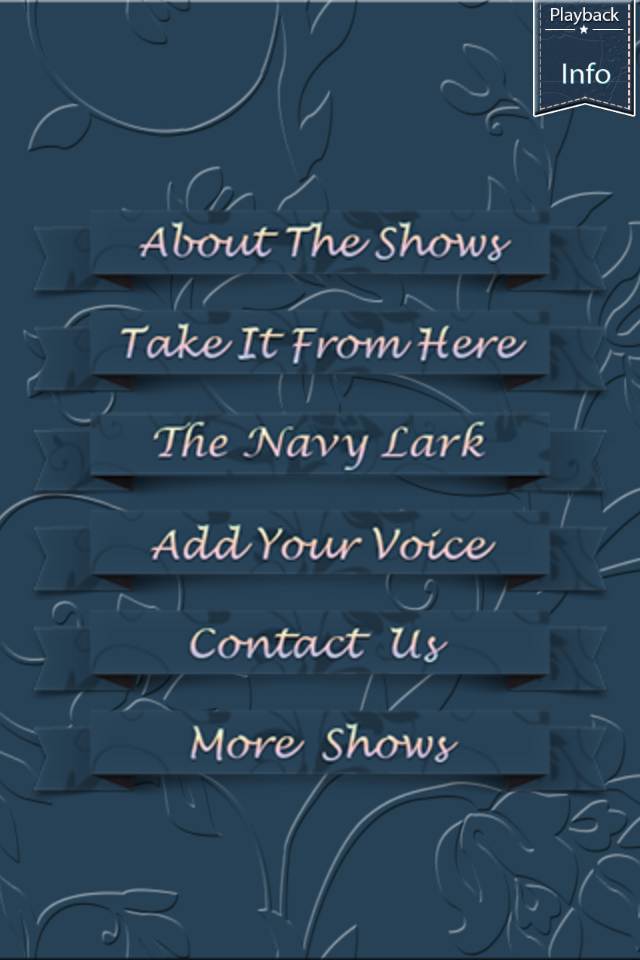Open the Contact Us page
The image size is (640, 960).
pos(320,644)
